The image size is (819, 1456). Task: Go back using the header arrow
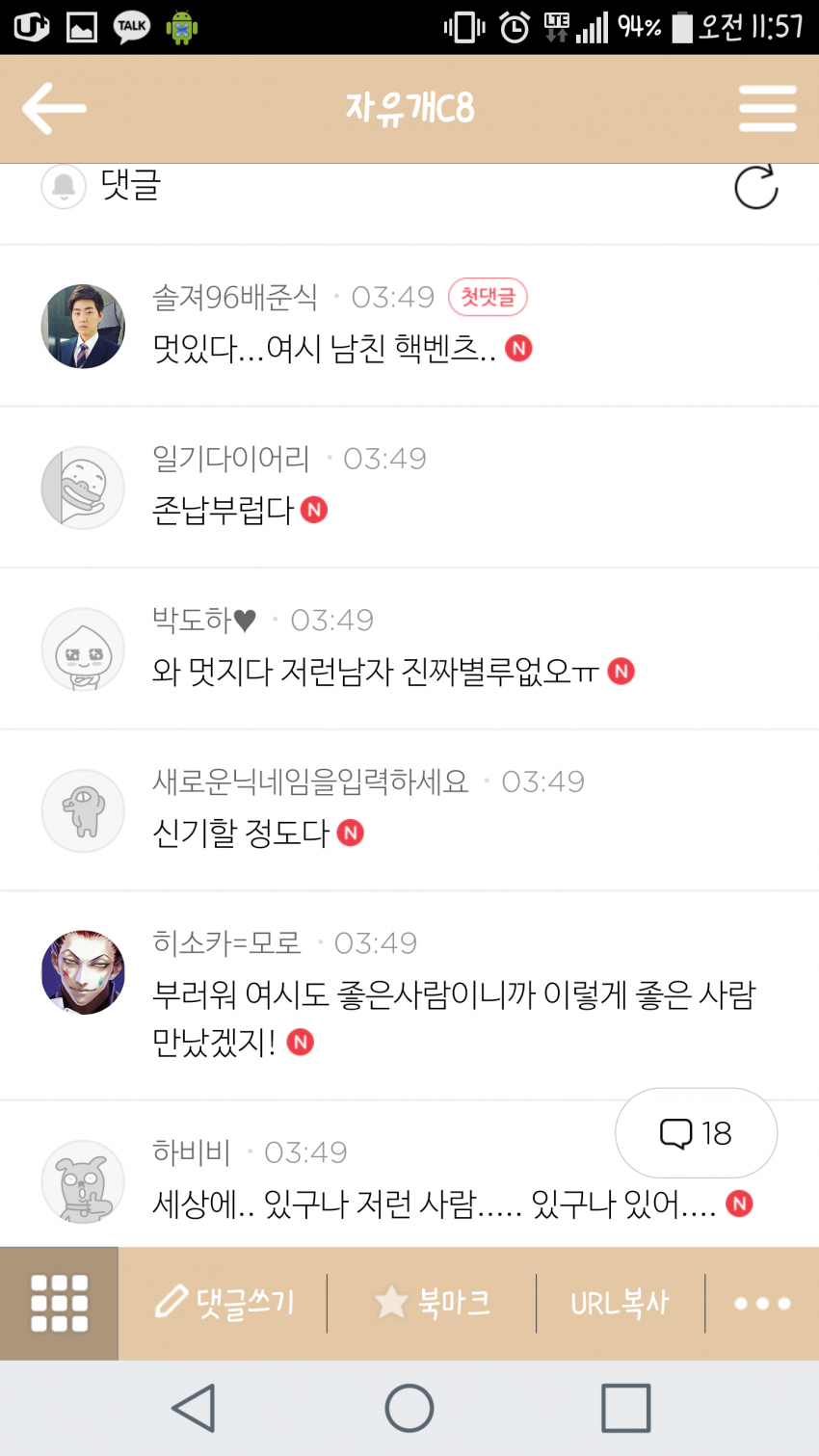click(54, 108)
